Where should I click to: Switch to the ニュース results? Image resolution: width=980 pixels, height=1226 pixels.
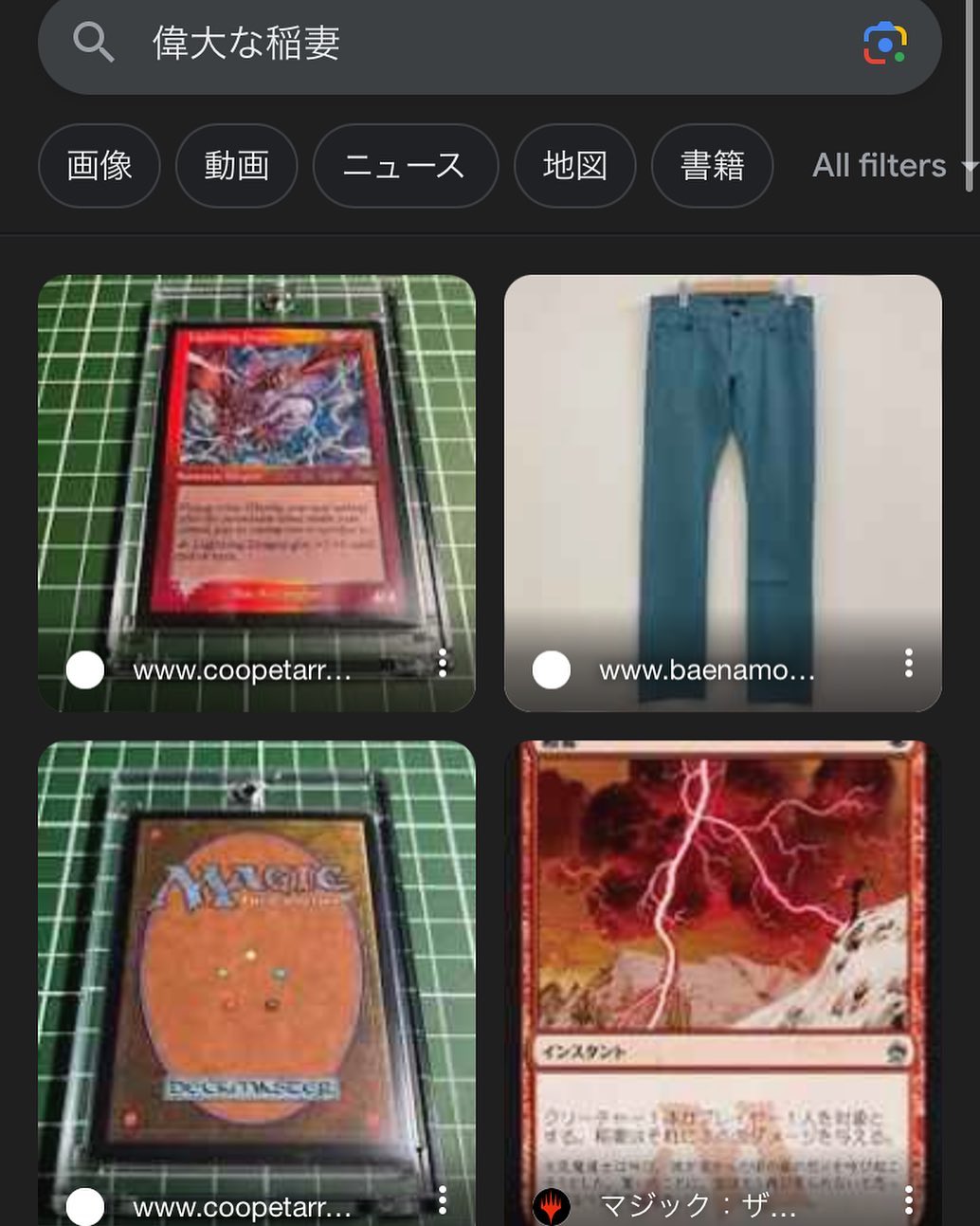click(x=405, y=166)
